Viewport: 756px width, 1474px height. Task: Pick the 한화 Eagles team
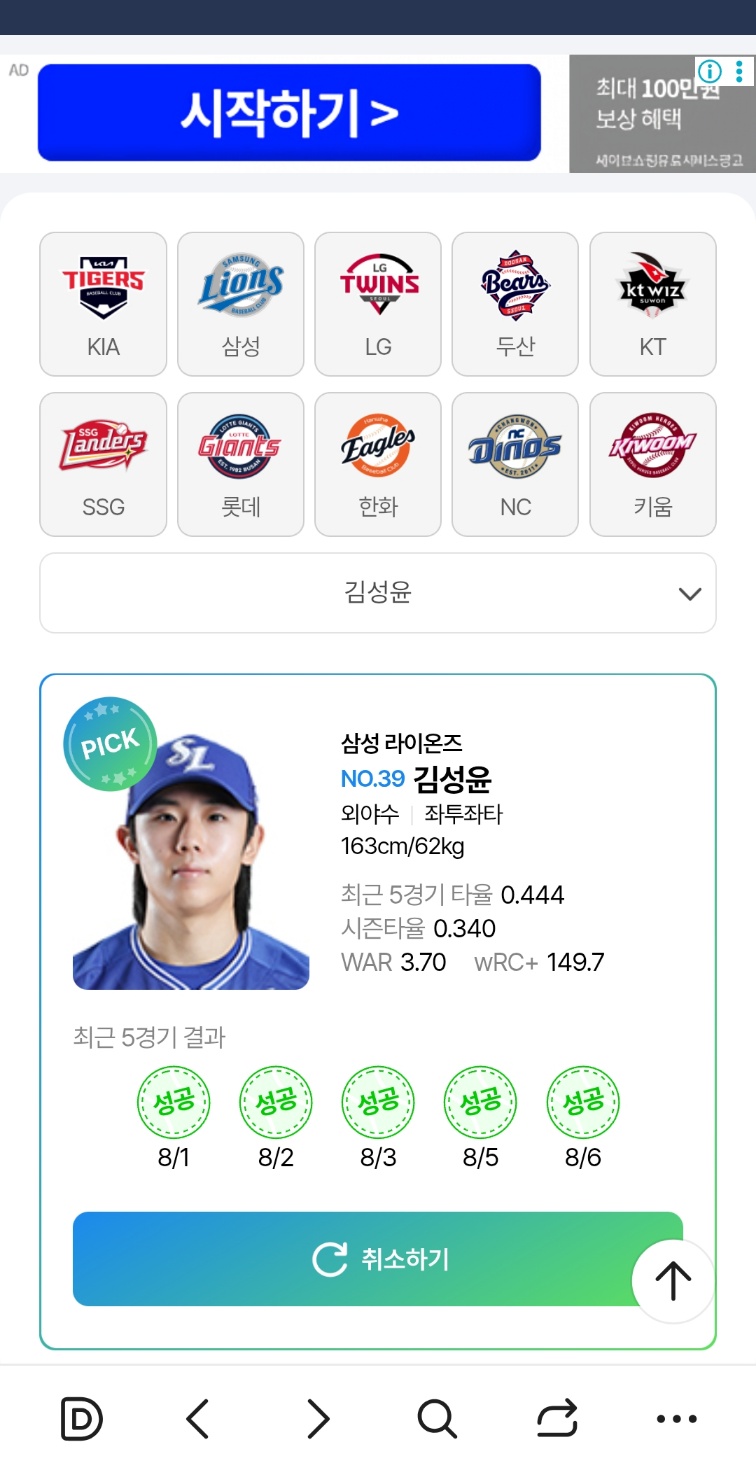click(378, 464)
